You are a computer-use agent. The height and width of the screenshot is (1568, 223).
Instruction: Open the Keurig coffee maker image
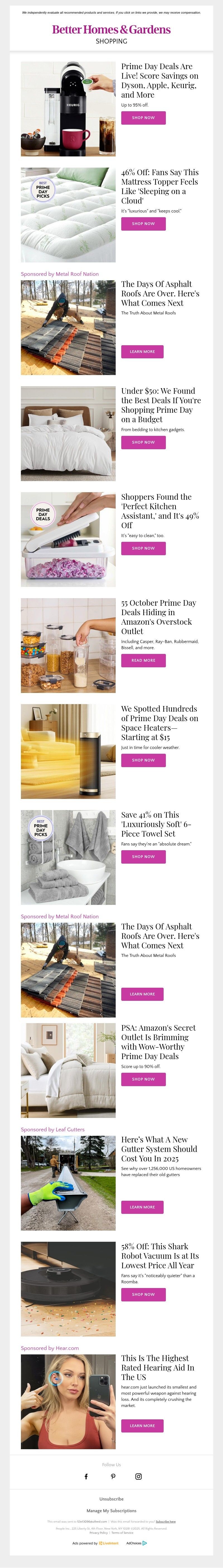click(x=68, y=109)
